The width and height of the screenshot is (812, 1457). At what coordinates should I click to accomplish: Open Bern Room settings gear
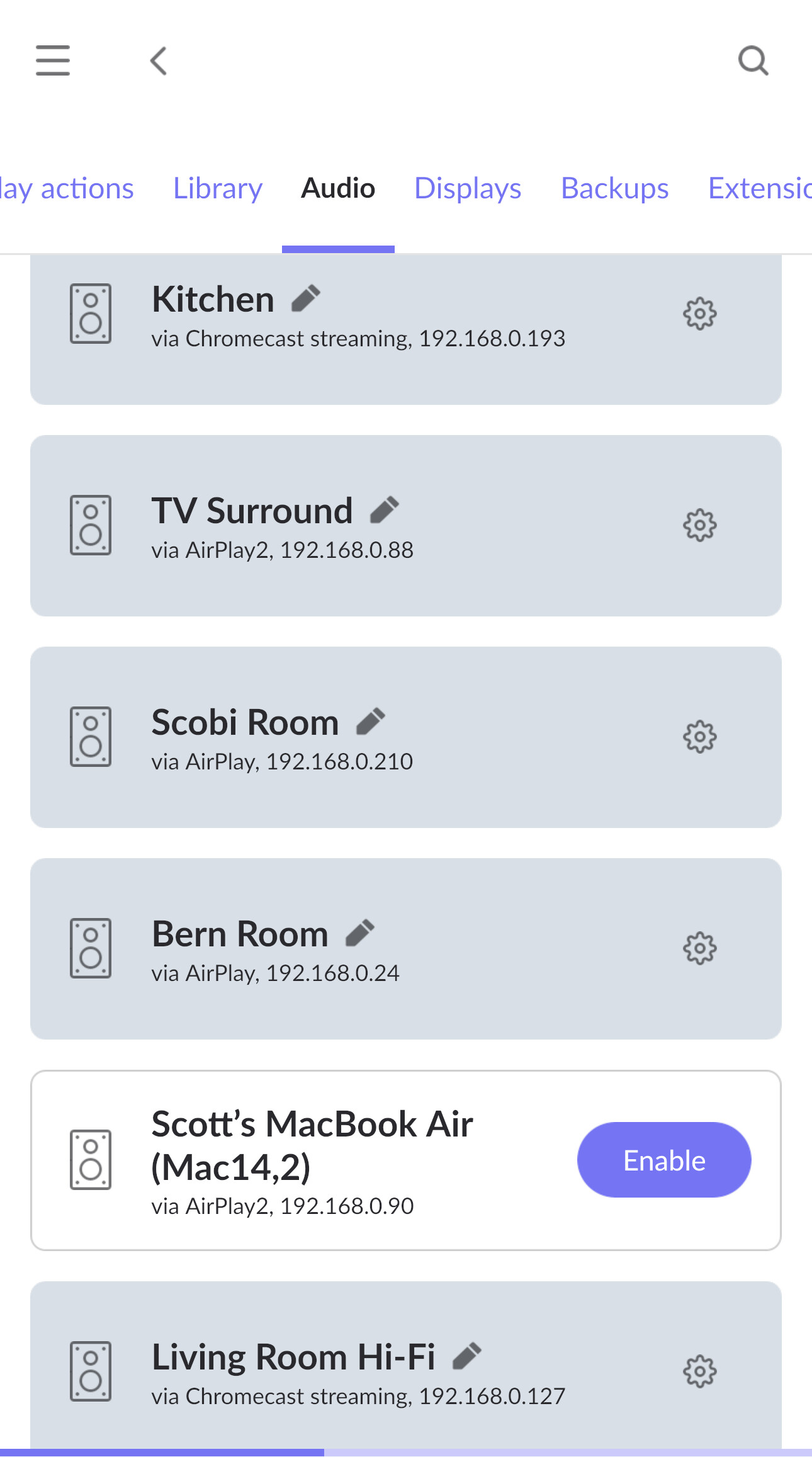point(700,948)
